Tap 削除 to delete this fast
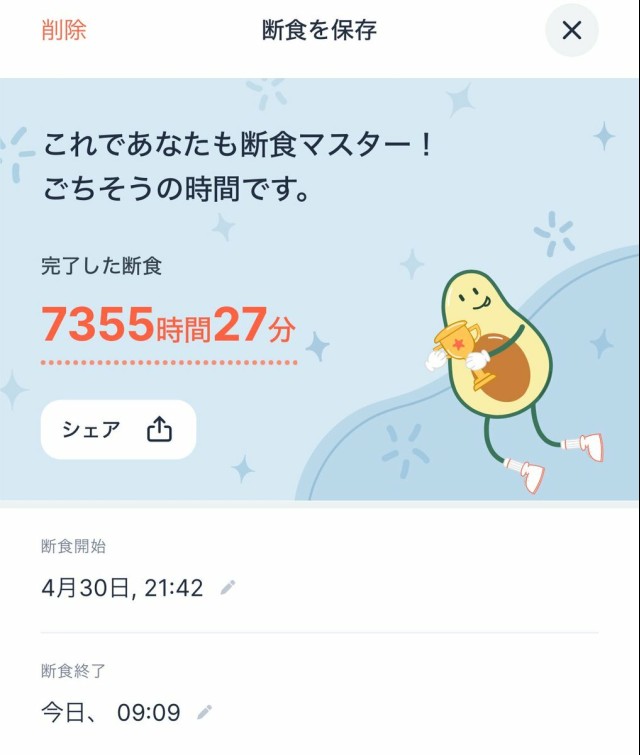Image resolution: width=640 pixels, height=755 pixels. (x=64, y=30)
